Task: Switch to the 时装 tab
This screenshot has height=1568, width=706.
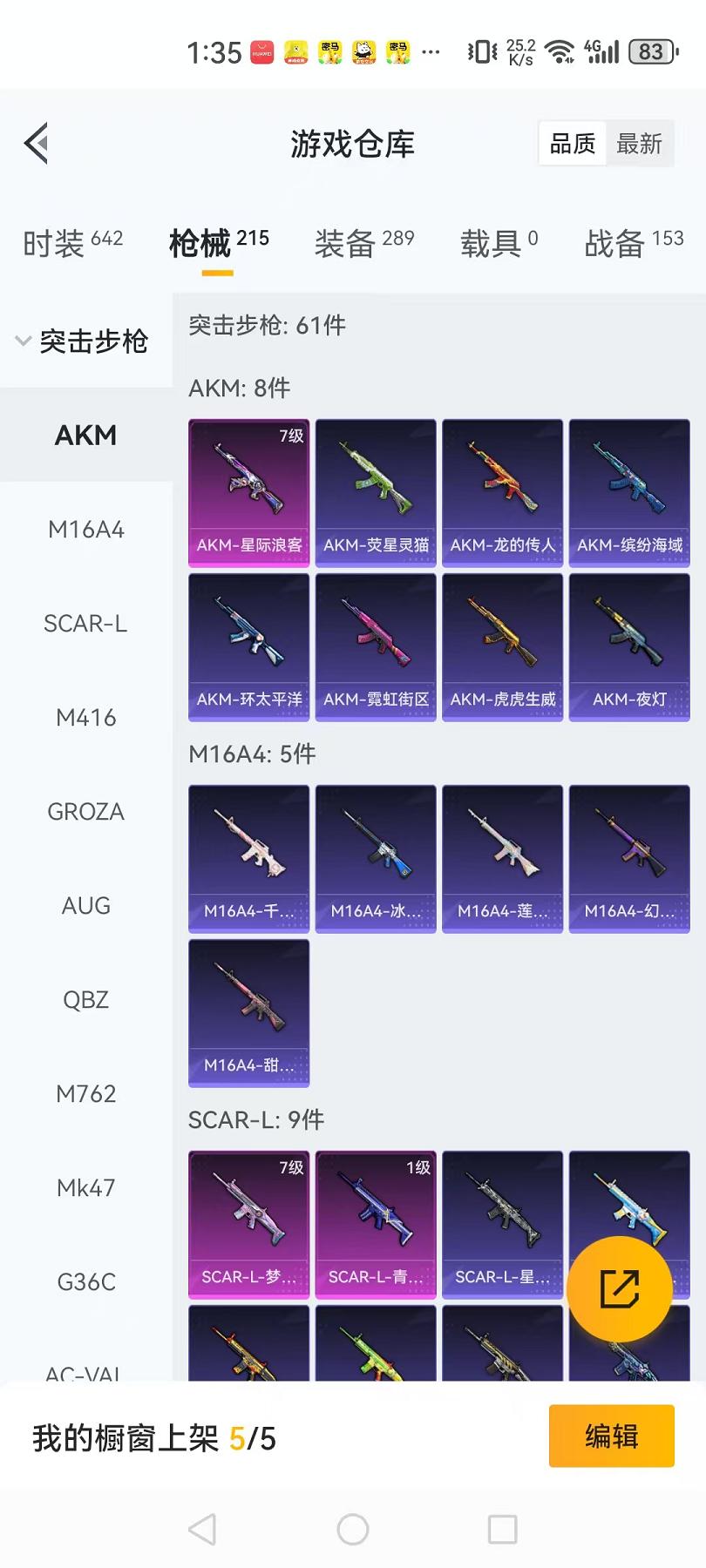Action: point(73,243)
